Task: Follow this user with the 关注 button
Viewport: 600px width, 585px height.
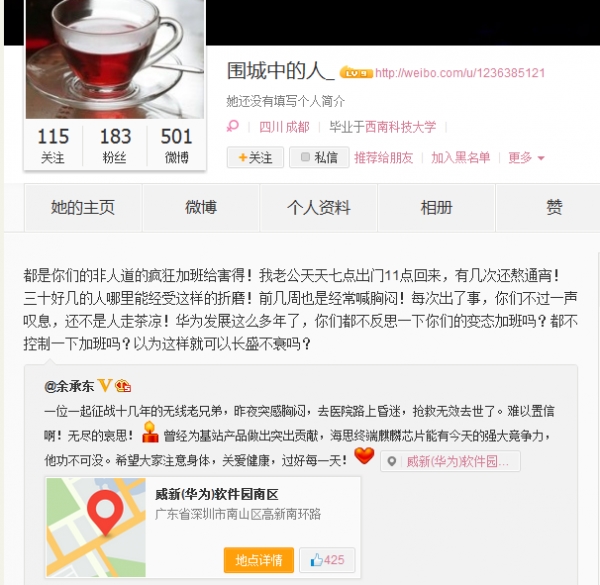Action: click(255, 158)
